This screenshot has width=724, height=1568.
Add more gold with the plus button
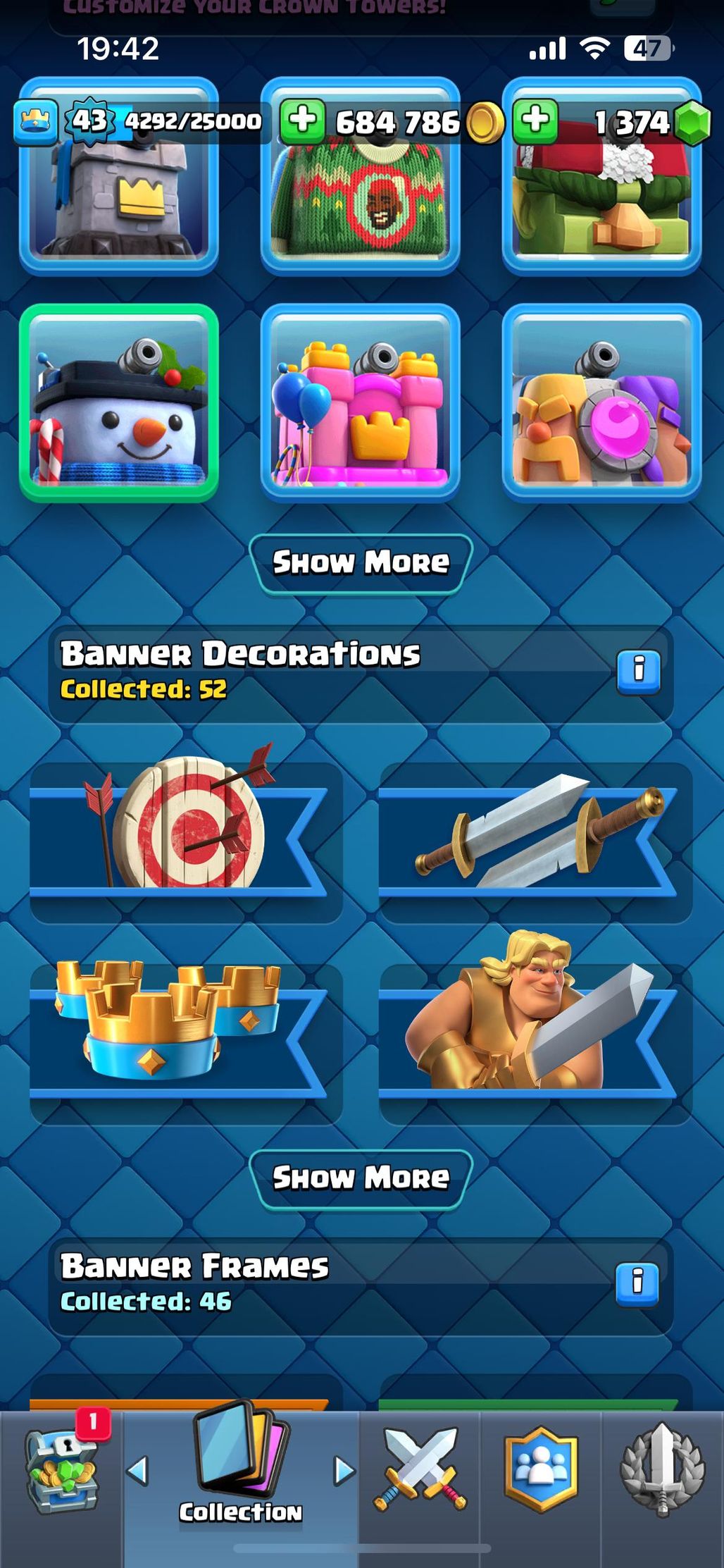tap(303, 121)
